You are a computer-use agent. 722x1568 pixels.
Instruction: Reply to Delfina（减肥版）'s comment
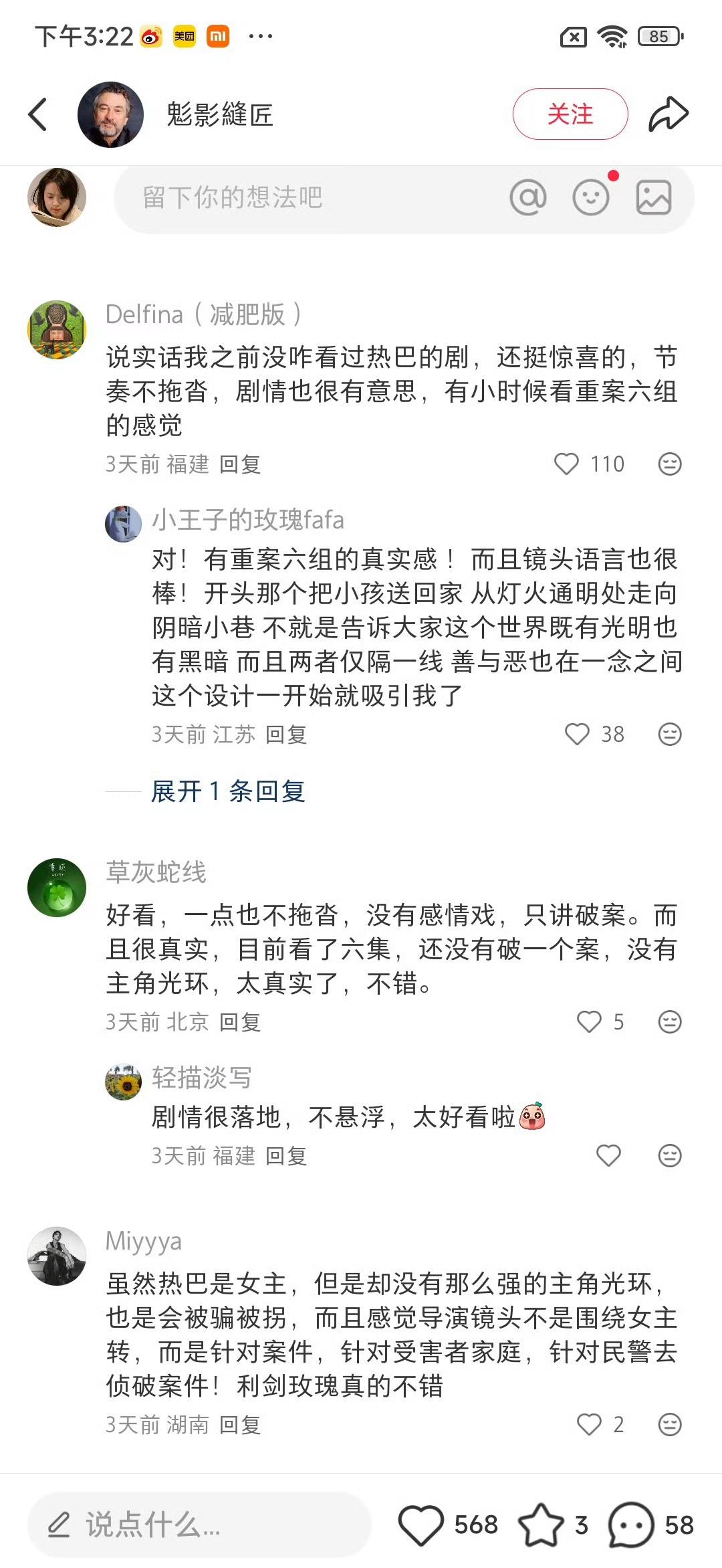tap(240, 464)
